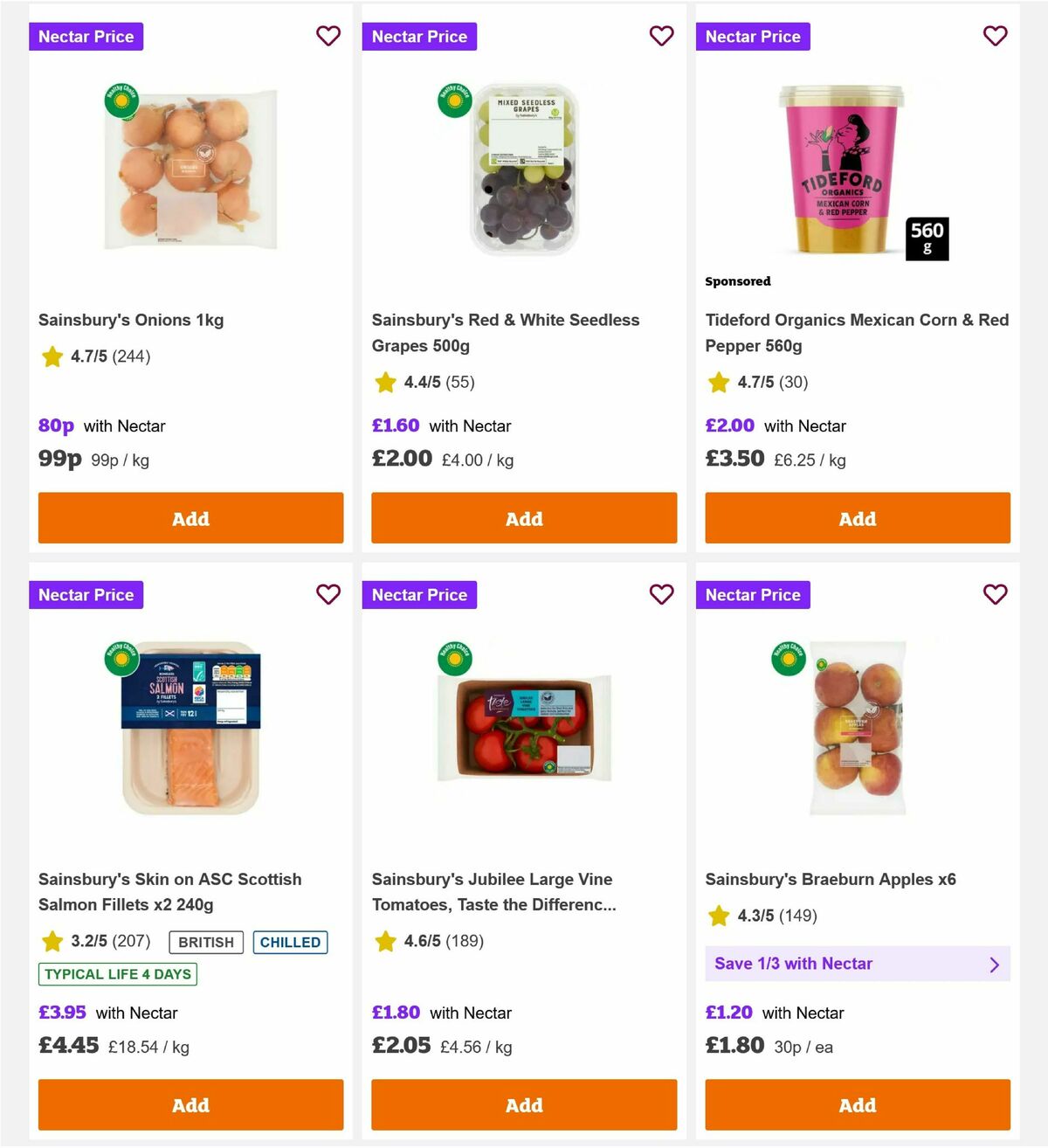Click the heart icon on Scottish Salmon Fillets
This screenshot has width=1048, height=1148.
[328, 594]
